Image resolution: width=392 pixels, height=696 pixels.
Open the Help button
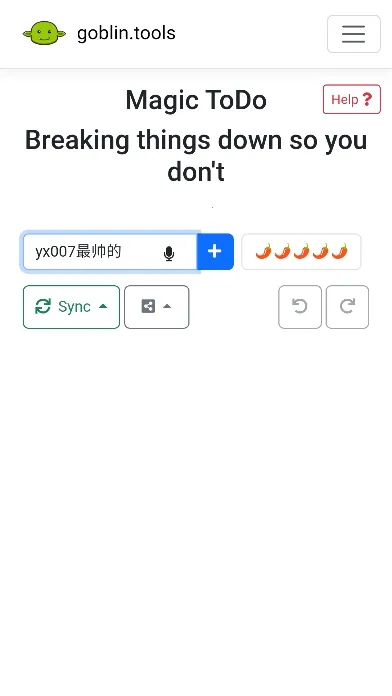click(352, 99)
